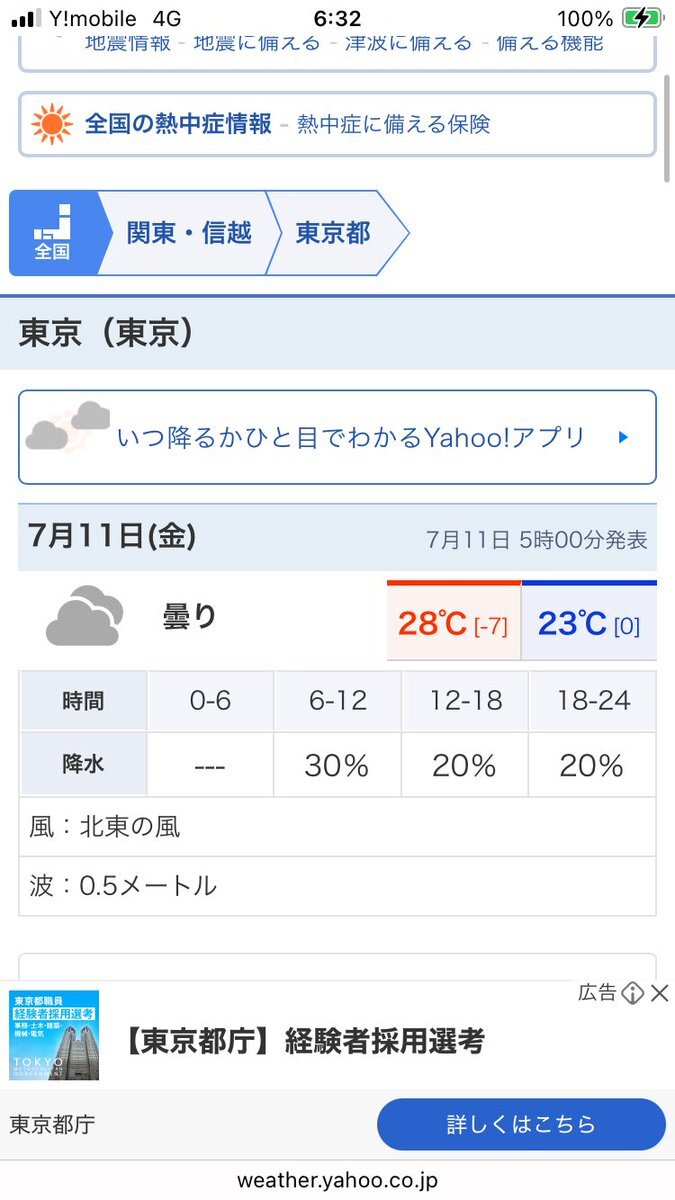Viewport: 675px width, 1200px height.
Task: Open the Yahoo!アプリ rain banner
Action: click(337, 437)
